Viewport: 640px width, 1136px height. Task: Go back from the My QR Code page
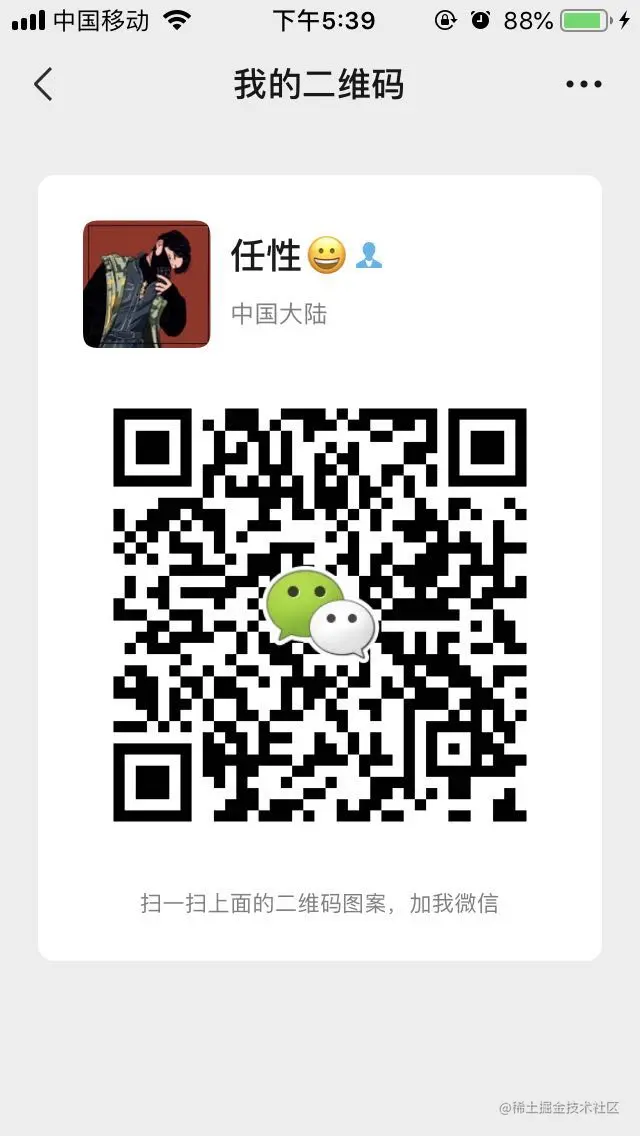pyautogui.click(x=43, y=84)
